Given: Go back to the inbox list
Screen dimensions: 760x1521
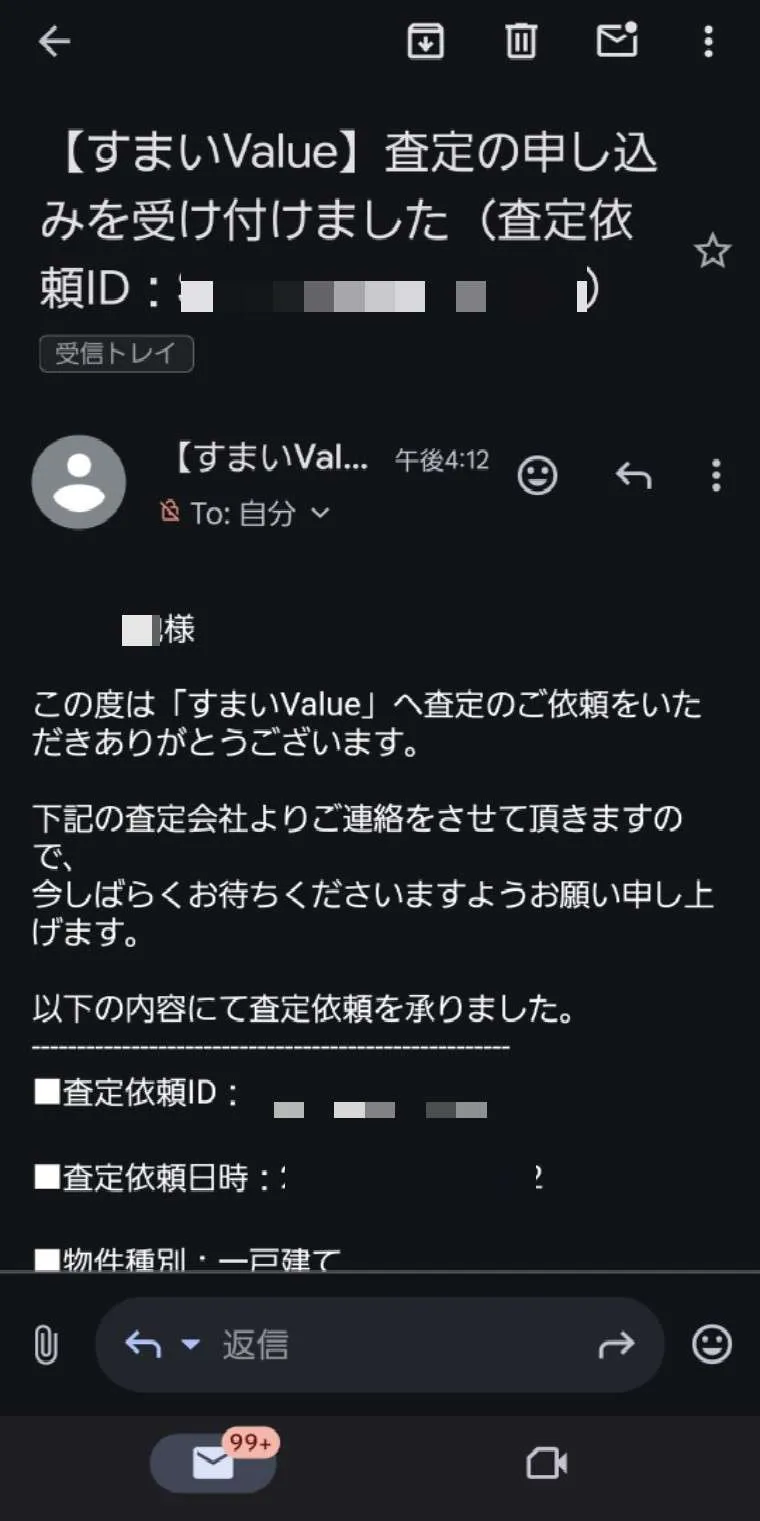Looking at the screenshot, I should pos(54,41).
